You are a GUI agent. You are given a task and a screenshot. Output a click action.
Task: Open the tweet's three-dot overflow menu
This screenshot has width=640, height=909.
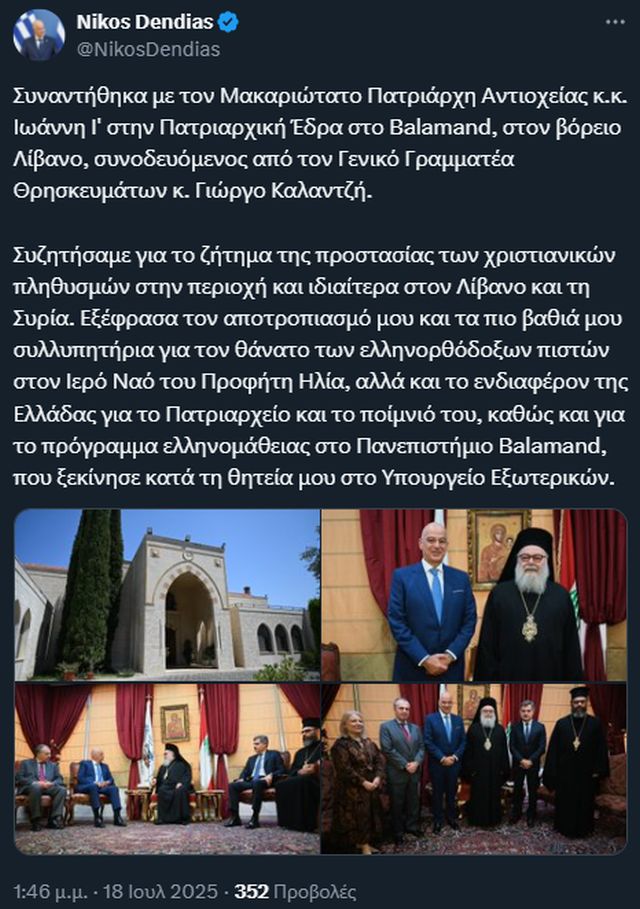click(x=615, y=21)
